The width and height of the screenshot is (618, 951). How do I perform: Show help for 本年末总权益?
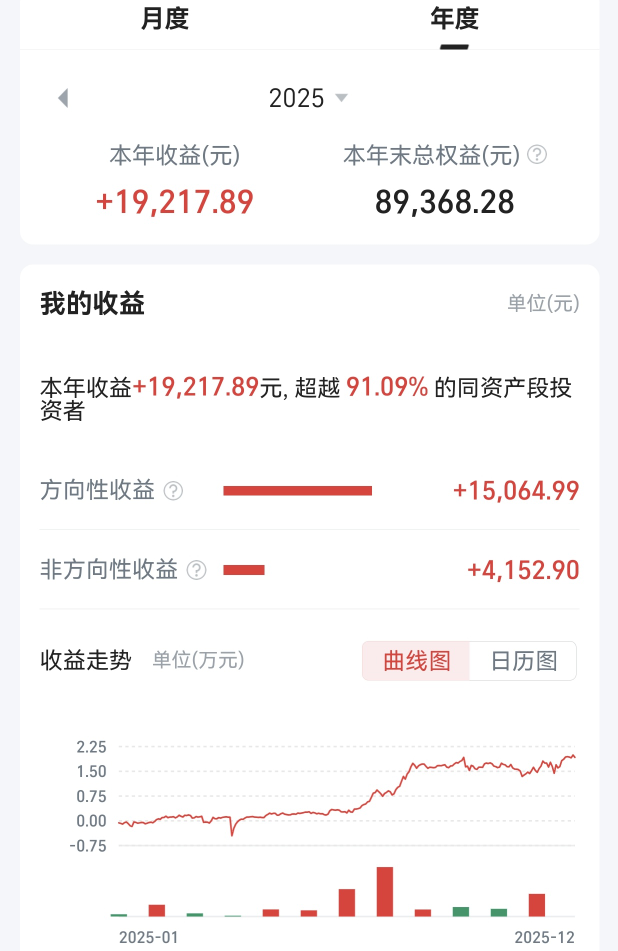pos(538,155)
